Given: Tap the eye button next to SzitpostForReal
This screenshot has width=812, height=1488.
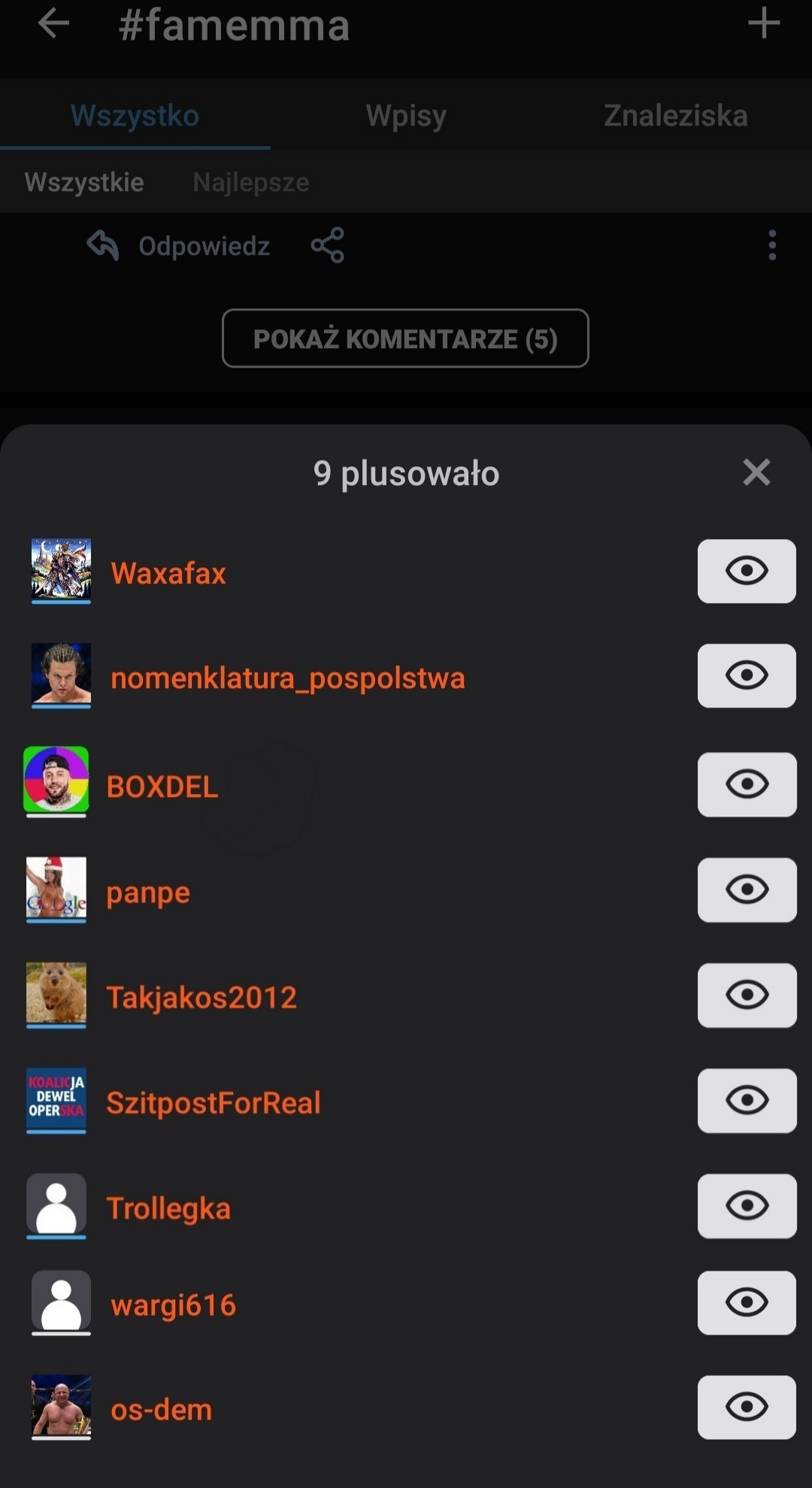Looking at the screenshot, I should coord(746,1100).
